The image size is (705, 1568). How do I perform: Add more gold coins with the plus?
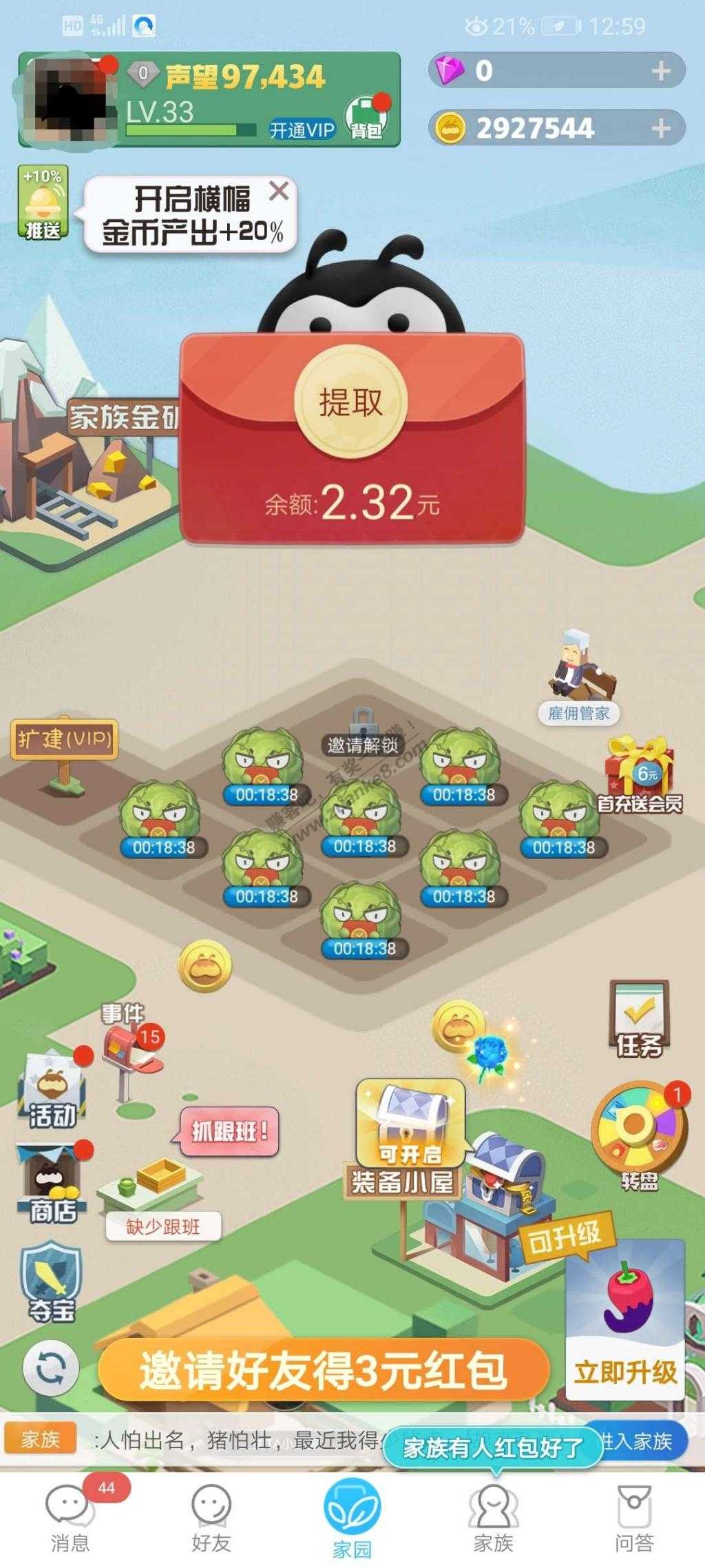[660, 128]
